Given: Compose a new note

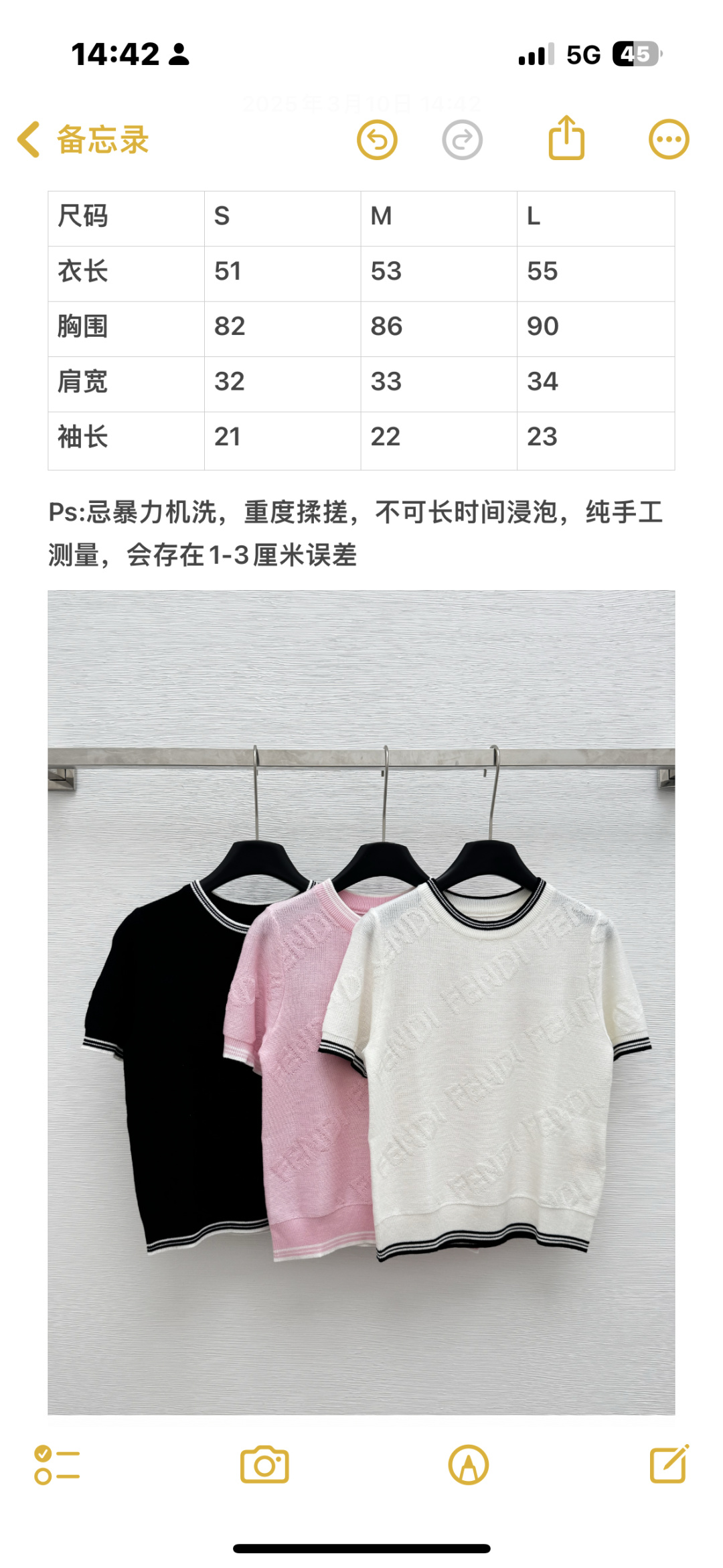Looking at the screenshot, I should coord(669,1465).
